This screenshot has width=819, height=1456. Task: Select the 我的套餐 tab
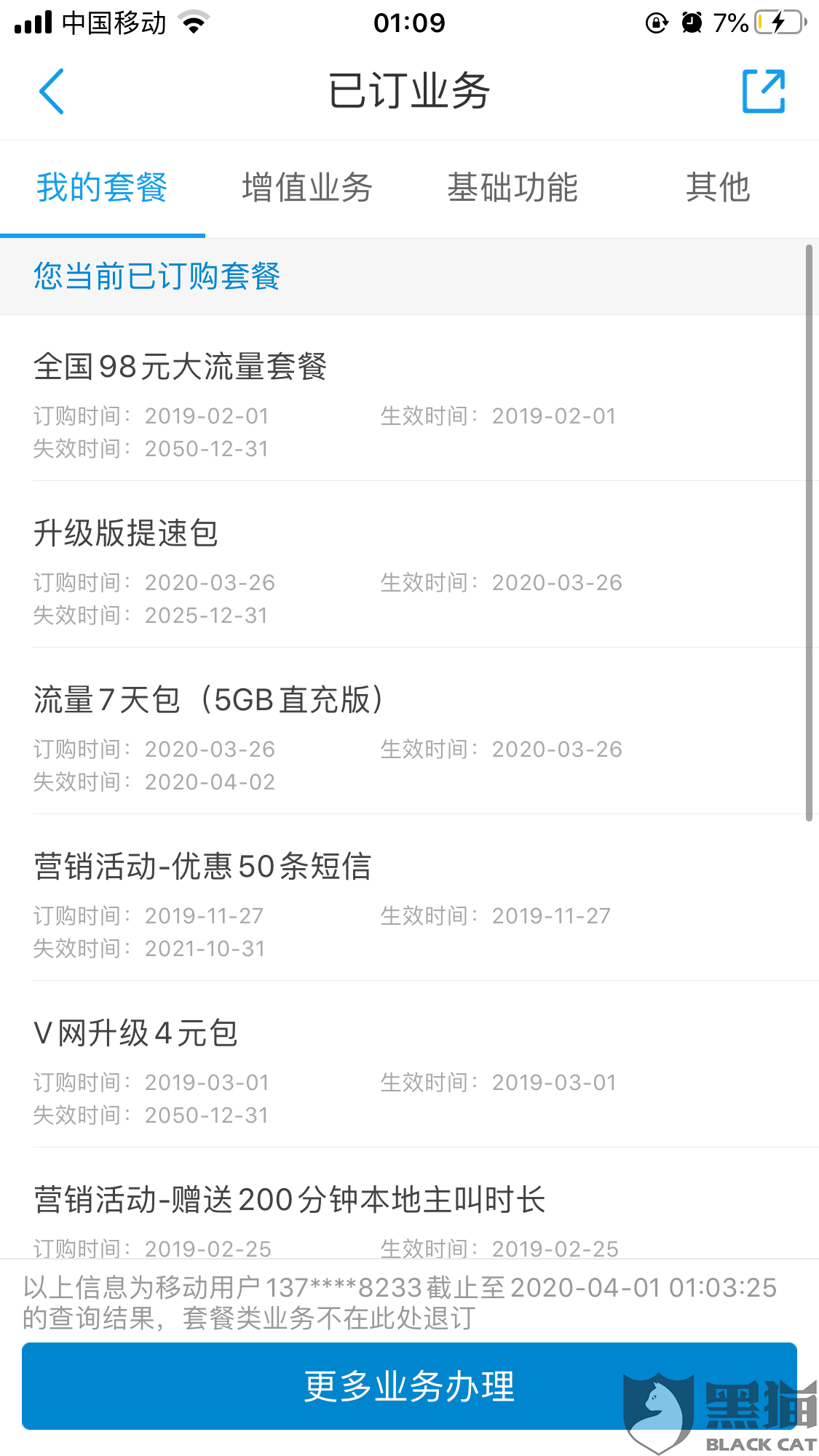[103, 188]
